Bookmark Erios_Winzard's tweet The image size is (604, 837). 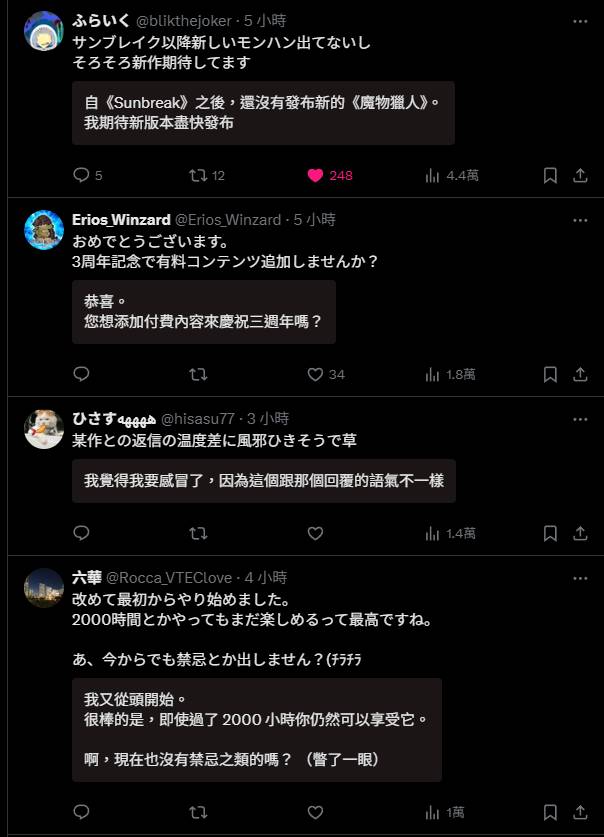click(550, 374)
